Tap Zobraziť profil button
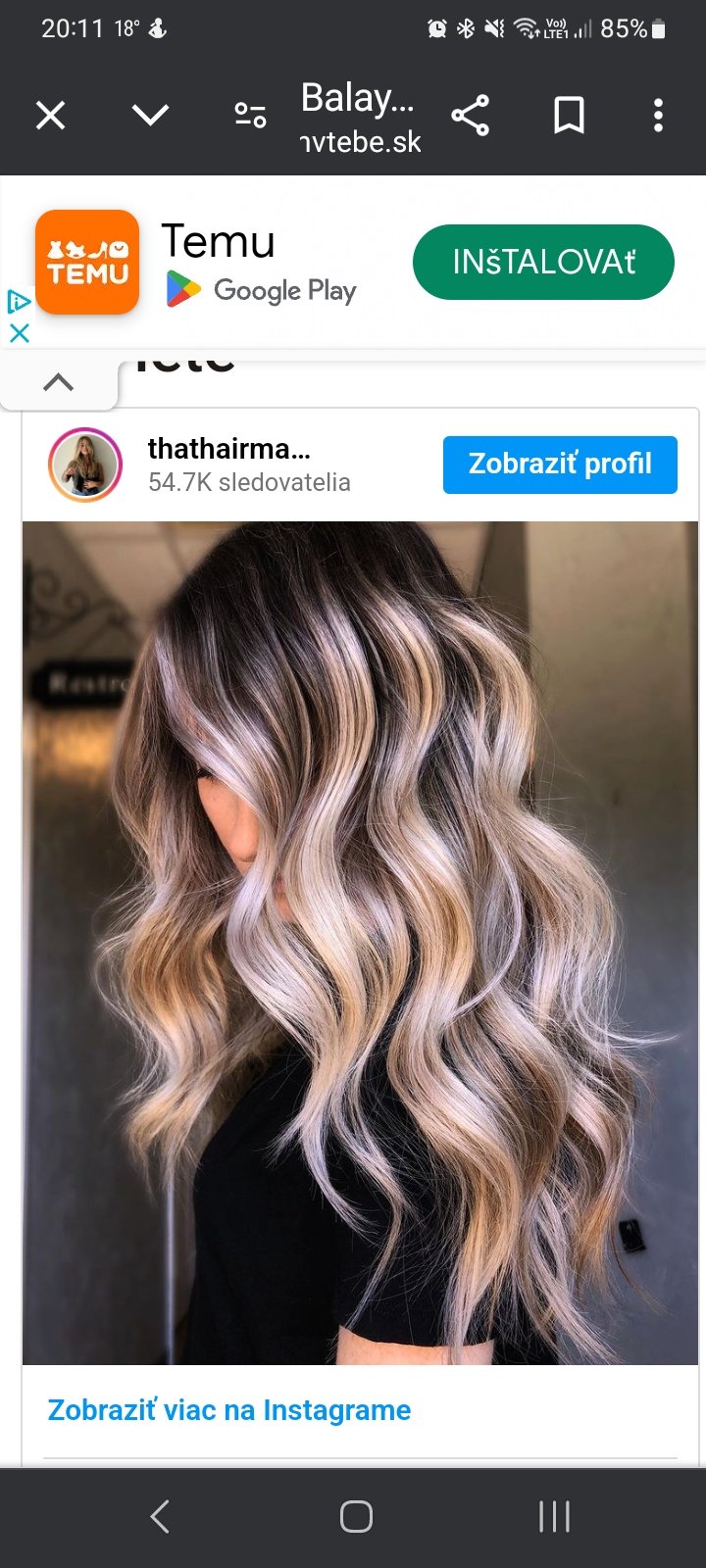This screenshot has width=706, height=1568. pos(560,465)
